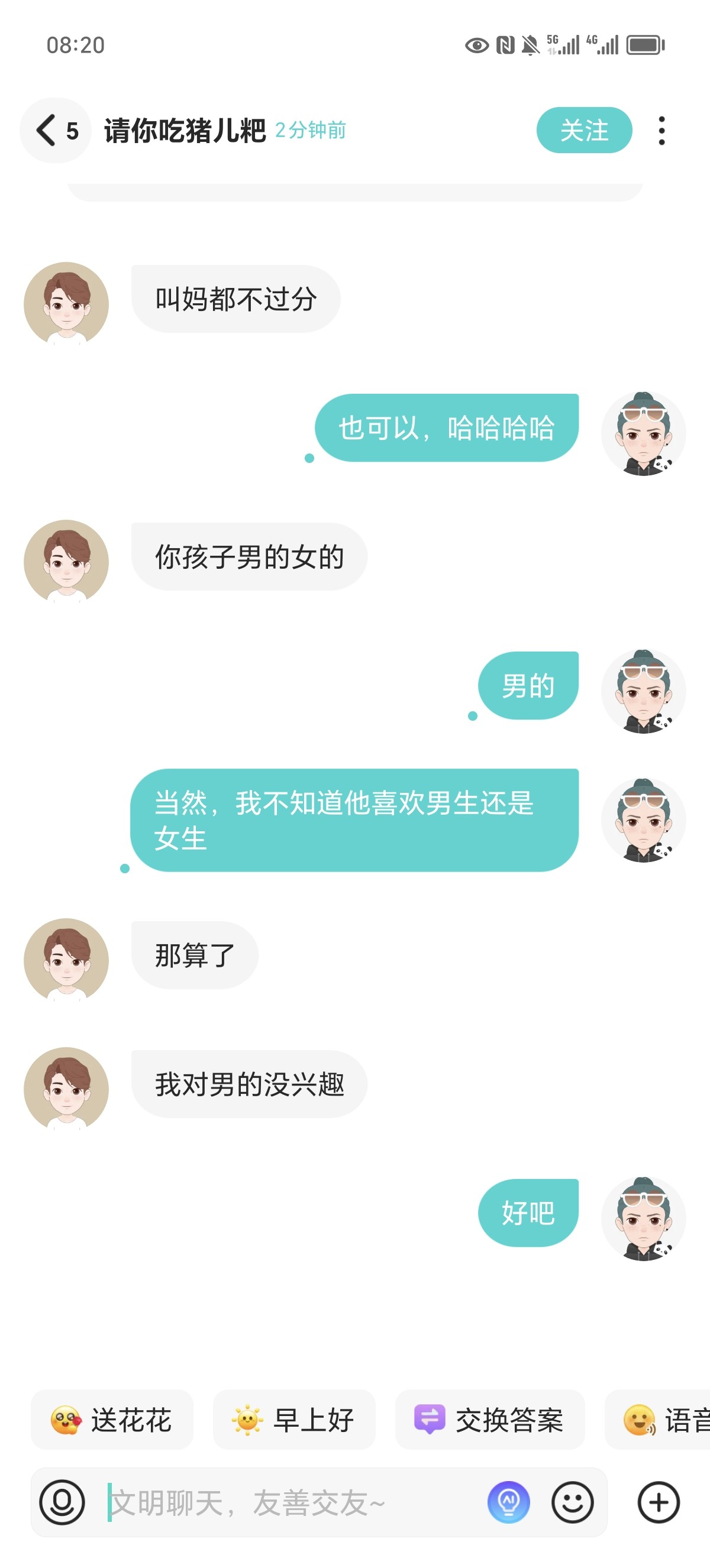The image size is (710, 1568).
Task: Tap the voice record microphone icon
Action: [x=62, y=1502]
